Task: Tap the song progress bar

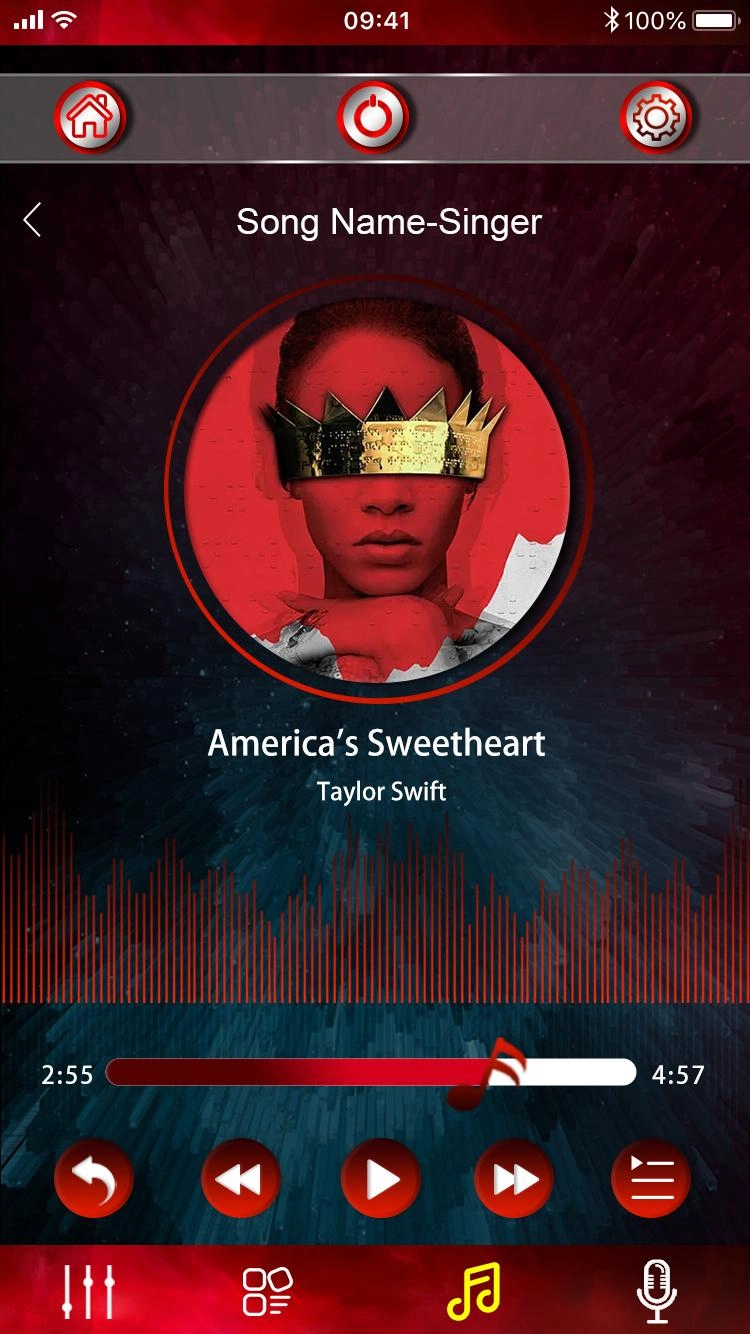Action: tap(370, 1073)
